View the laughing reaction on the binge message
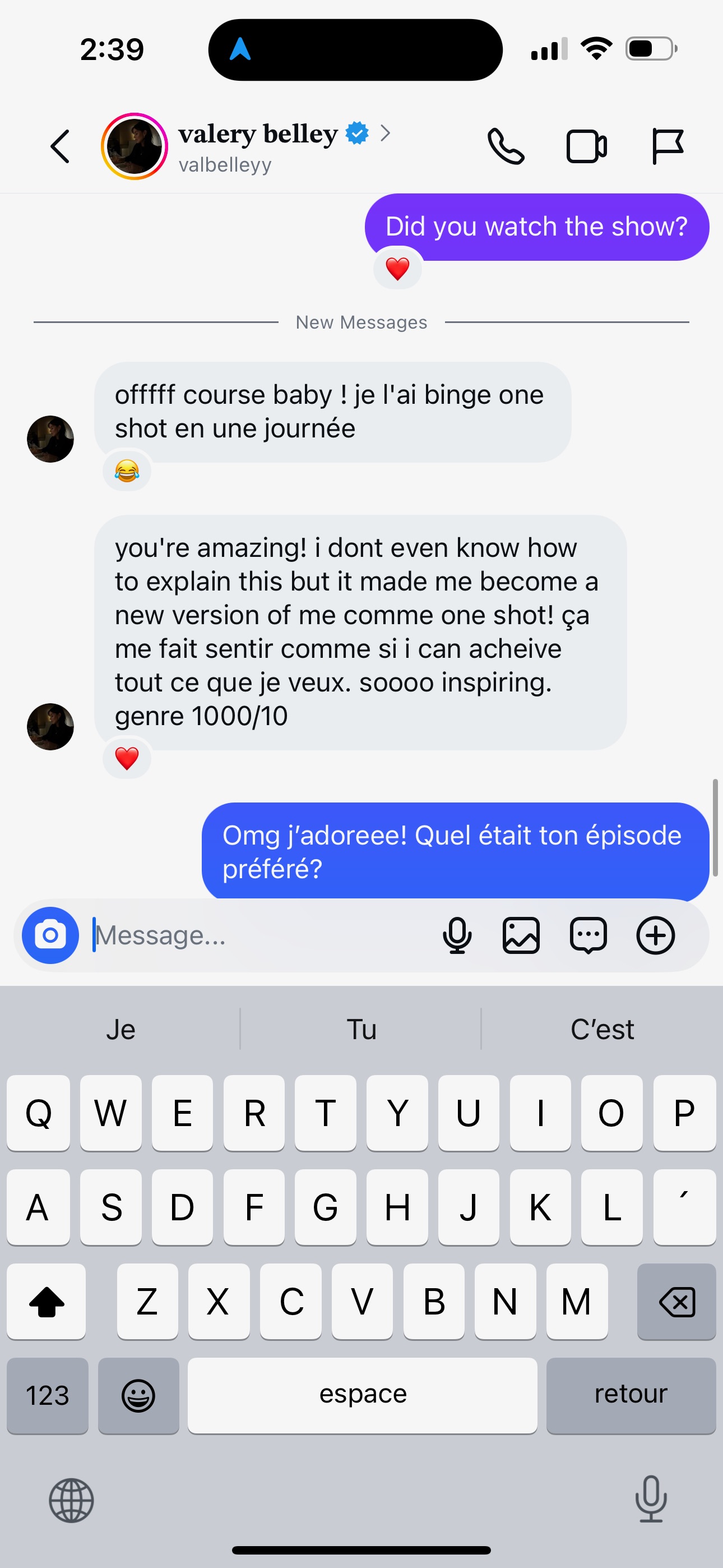 (127, 471)
